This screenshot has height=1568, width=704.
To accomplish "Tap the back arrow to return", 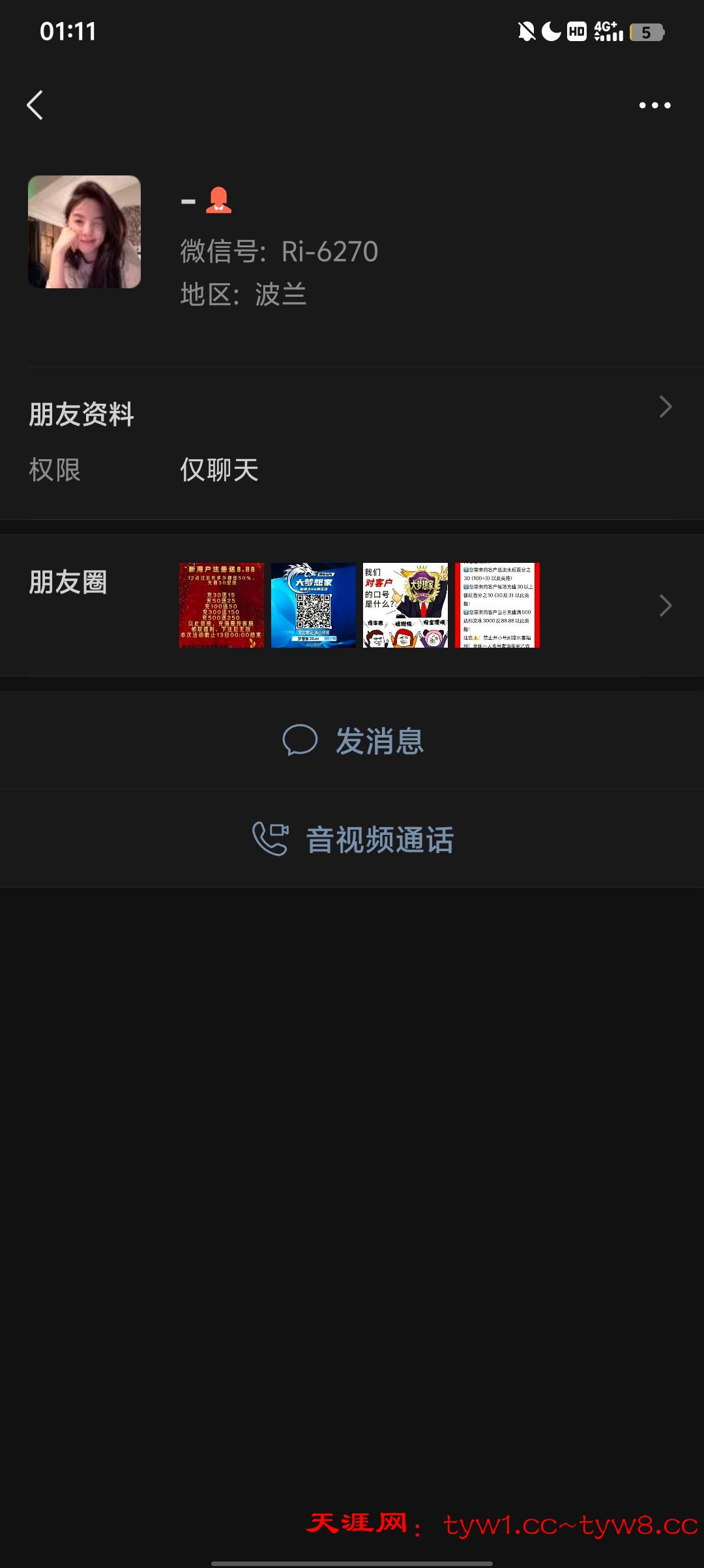I will click(36, 104).
